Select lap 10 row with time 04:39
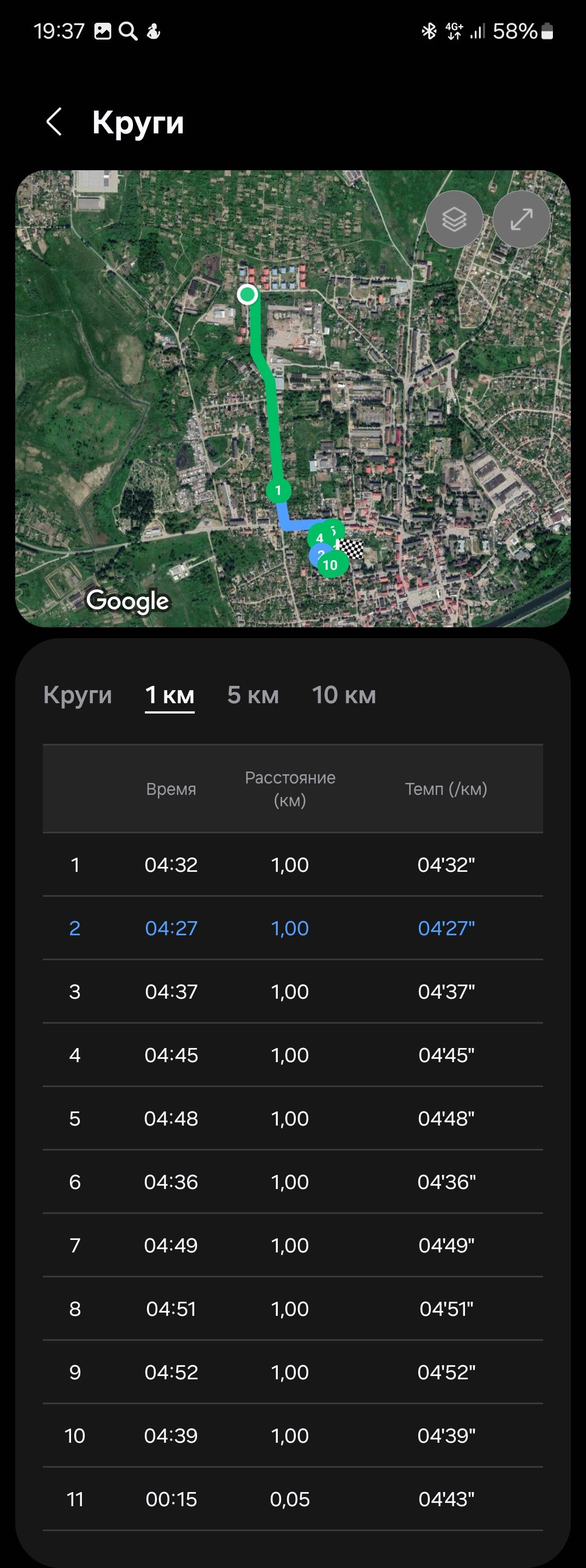Image resolution: width=586 pixels, height=1568 pixels. pyautogui.click(x=293, y=1435)
